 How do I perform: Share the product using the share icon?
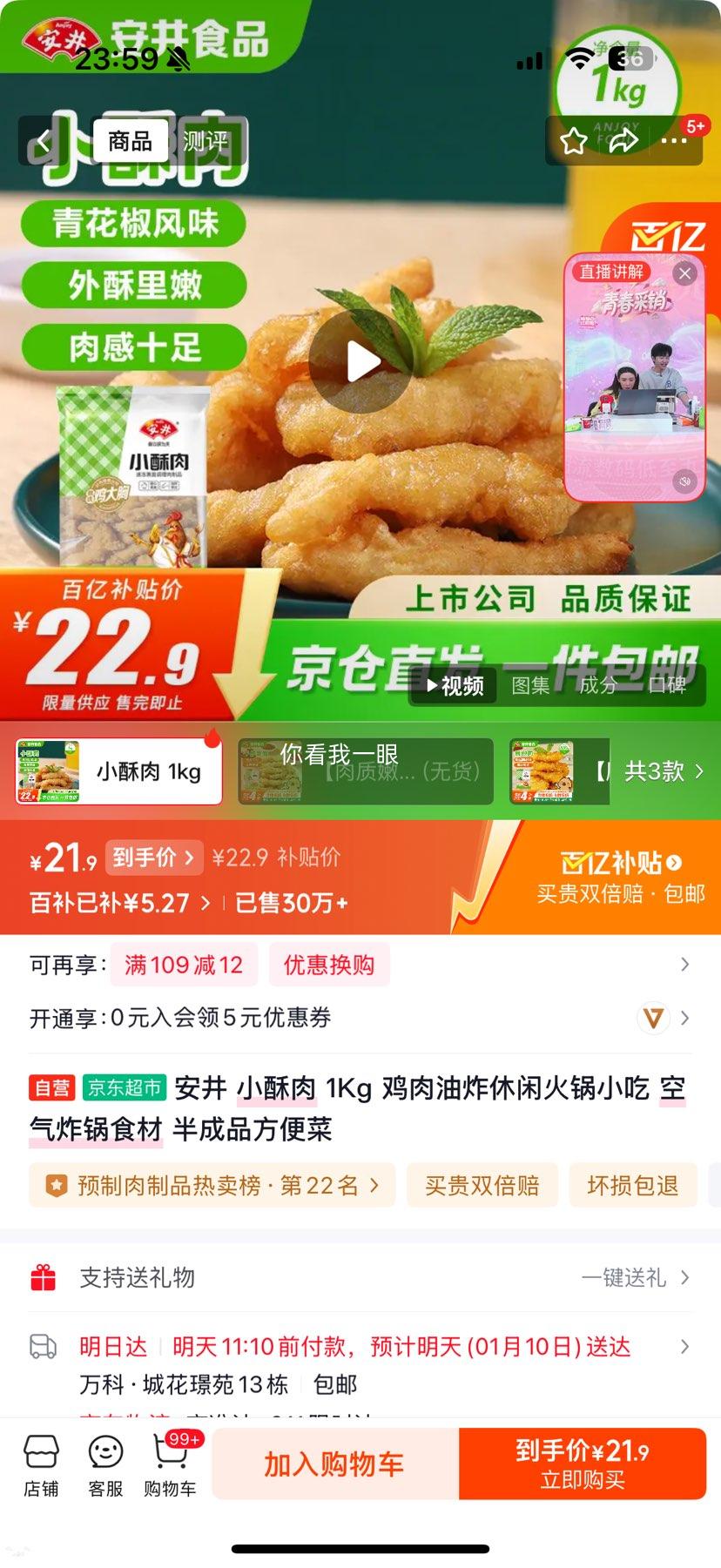623,141
